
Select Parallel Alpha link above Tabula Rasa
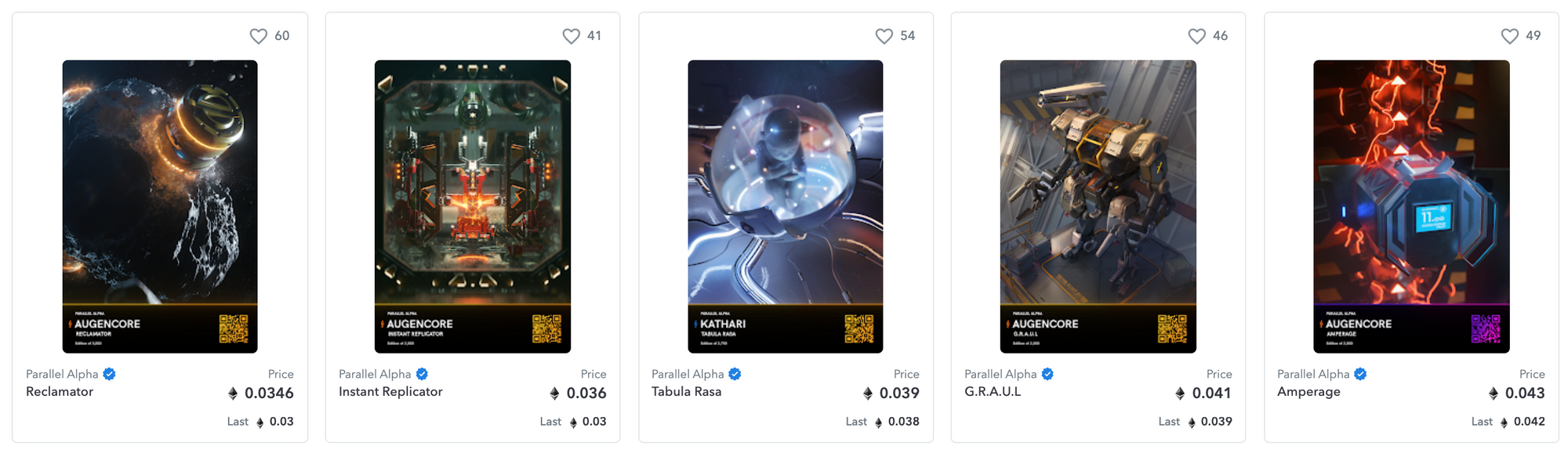[x=688, y=375]
